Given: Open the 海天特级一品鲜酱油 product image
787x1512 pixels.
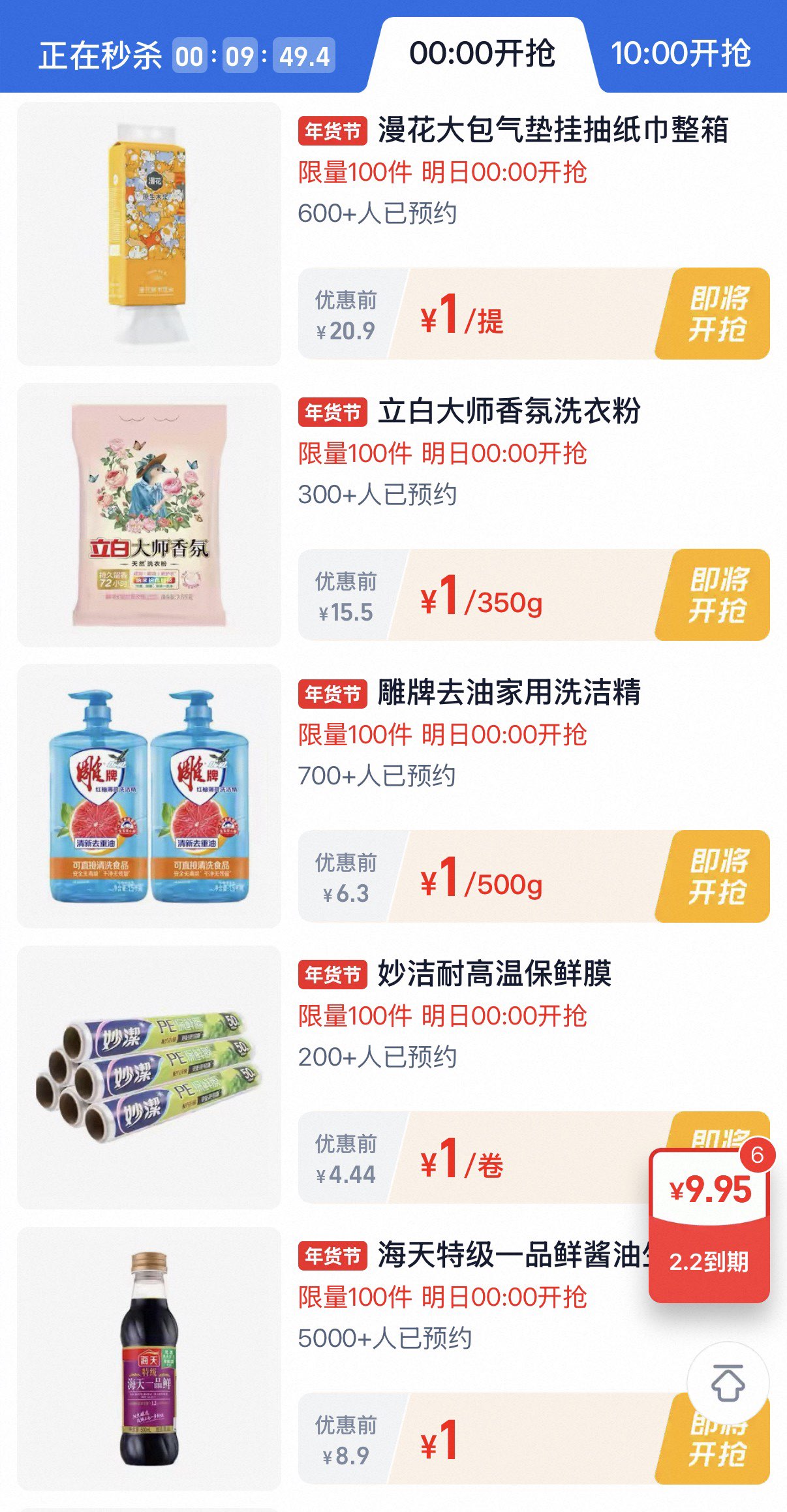Looking at the screenshot, I should click(x=149, y=1359).
